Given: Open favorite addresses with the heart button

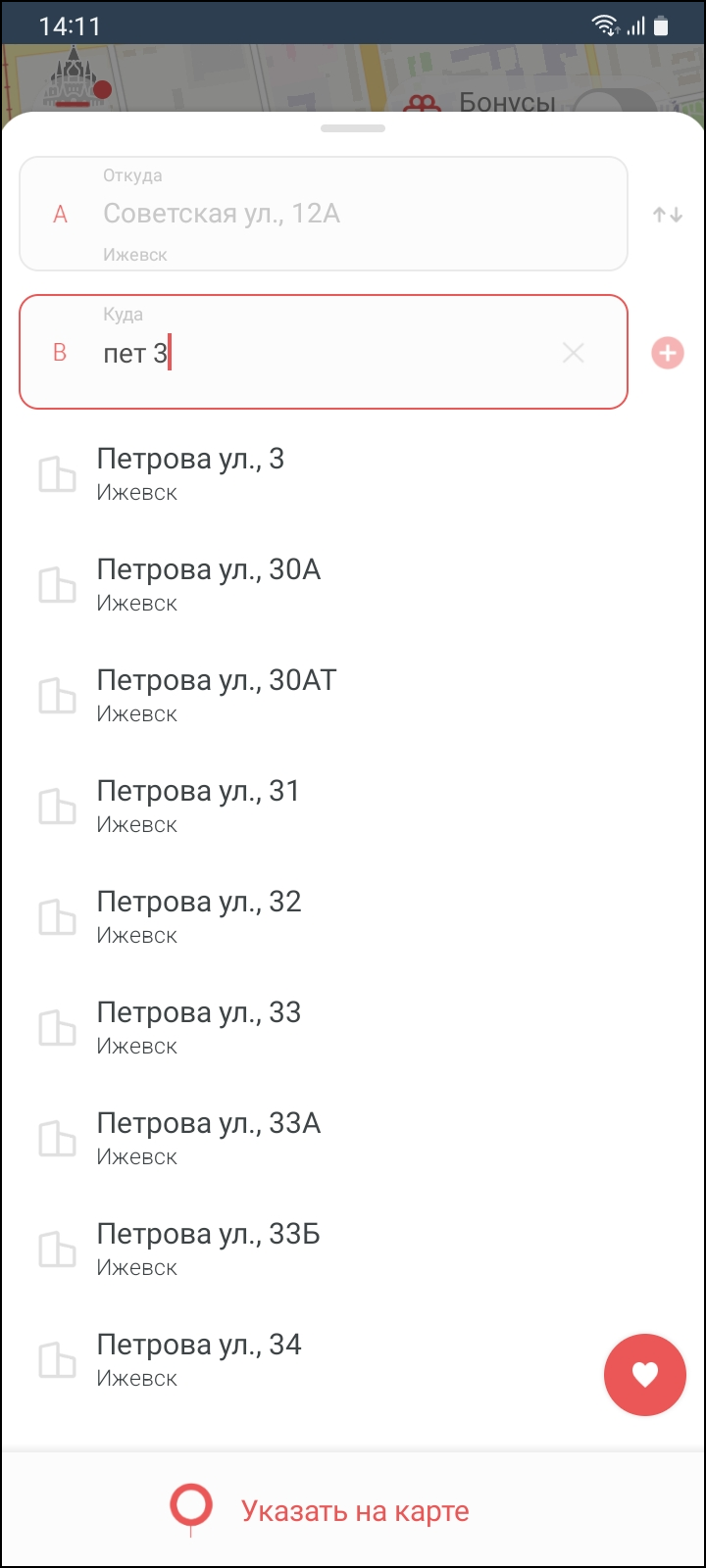Looking at the screenshot, I should tap(644, 1375).
